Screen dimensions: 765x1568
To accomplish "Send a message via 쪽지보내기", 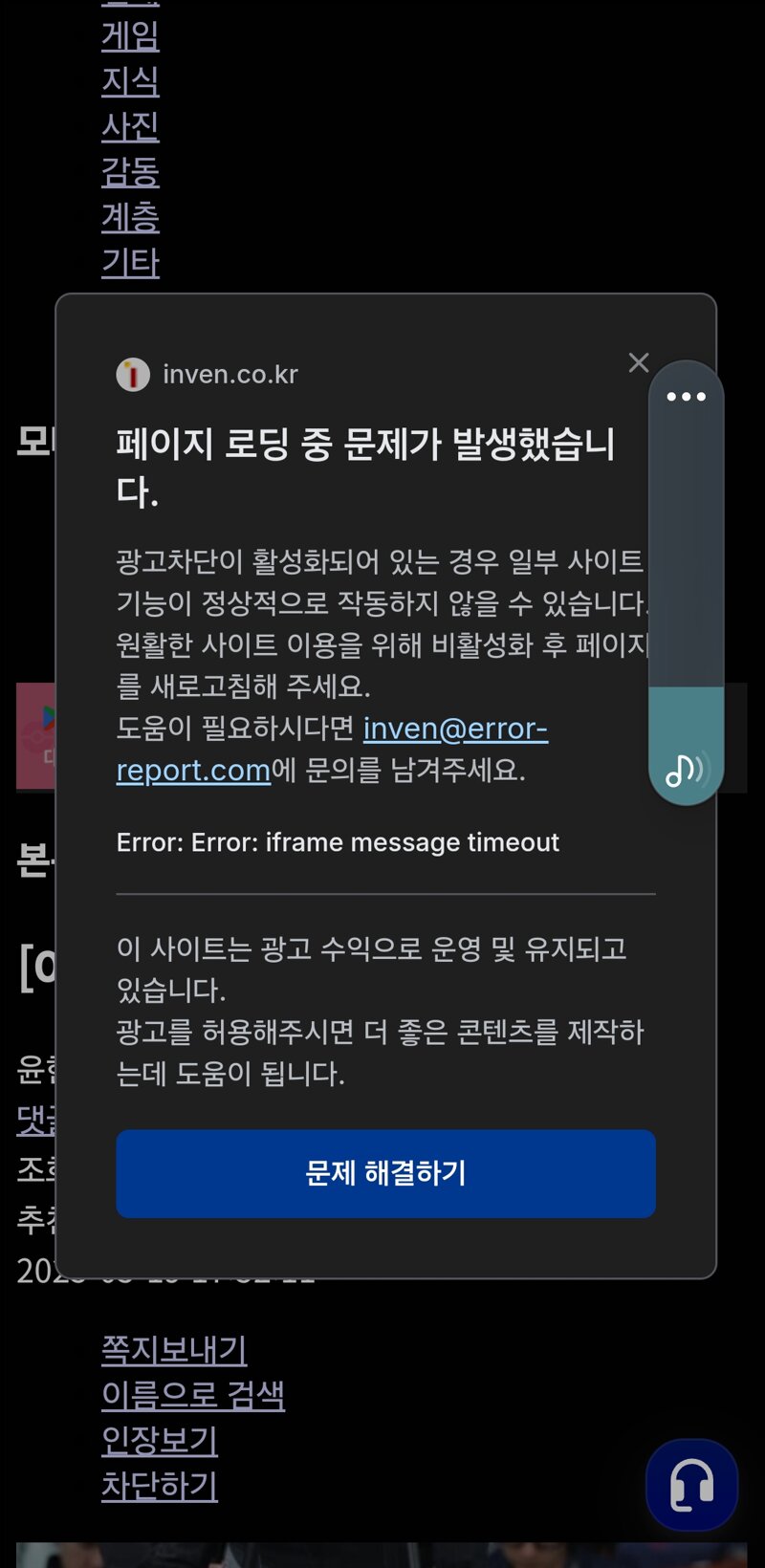I will 174,1349.
